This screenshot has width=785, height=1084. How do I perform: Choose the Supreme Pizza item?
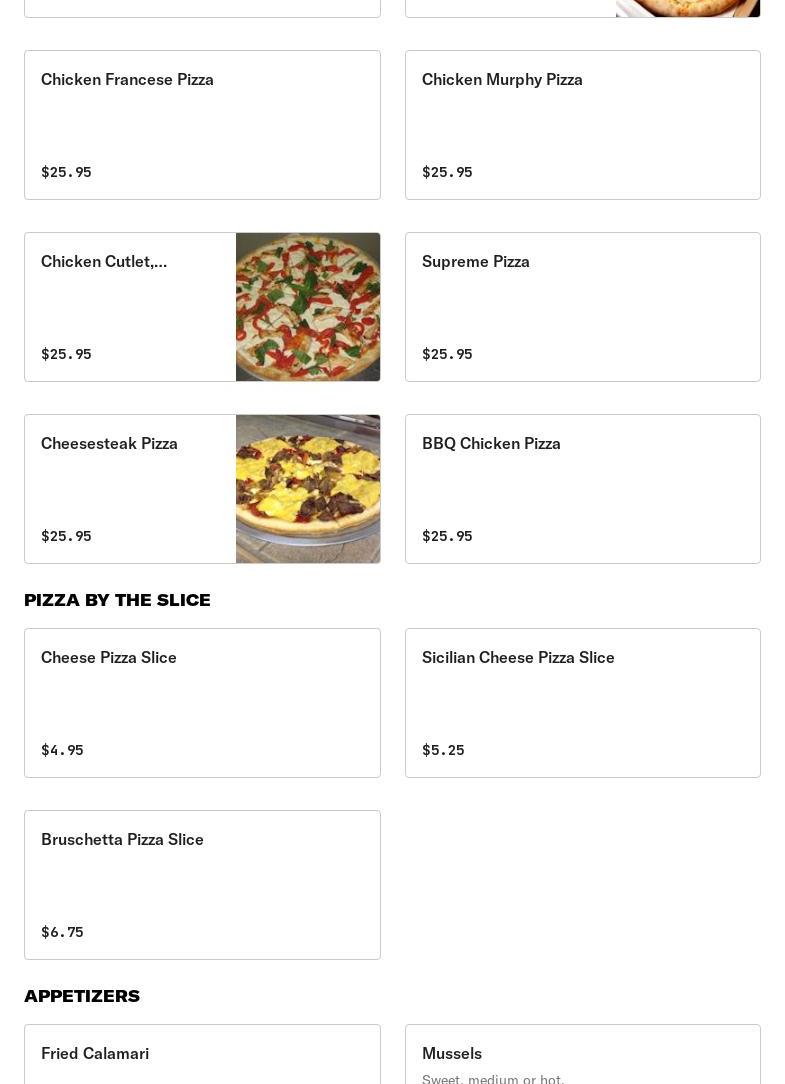[x=582, y=307]
